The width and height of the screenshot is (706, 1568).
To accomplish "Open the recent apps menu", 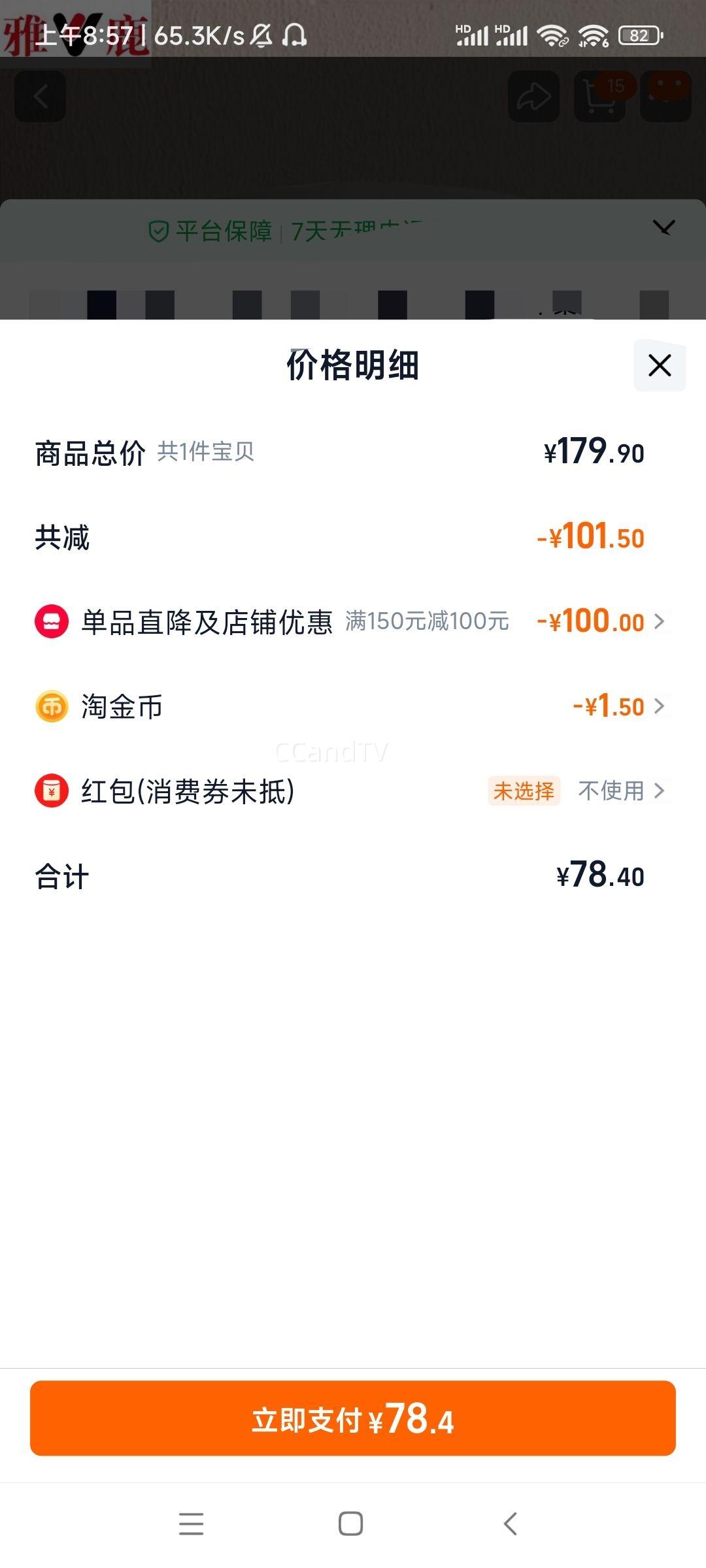I will (x=192, y=1524).
